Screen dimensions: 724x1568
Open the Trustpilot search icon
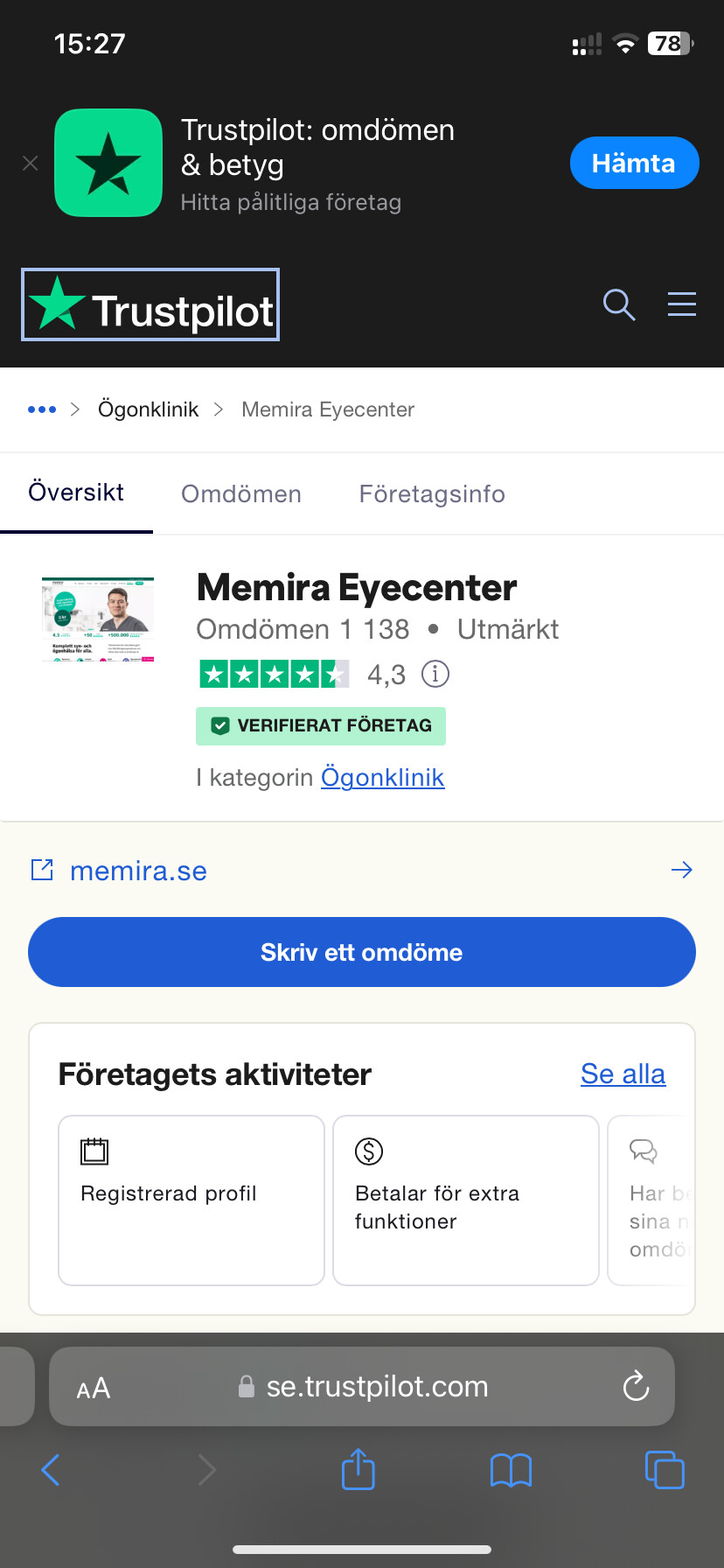[619, 304]
